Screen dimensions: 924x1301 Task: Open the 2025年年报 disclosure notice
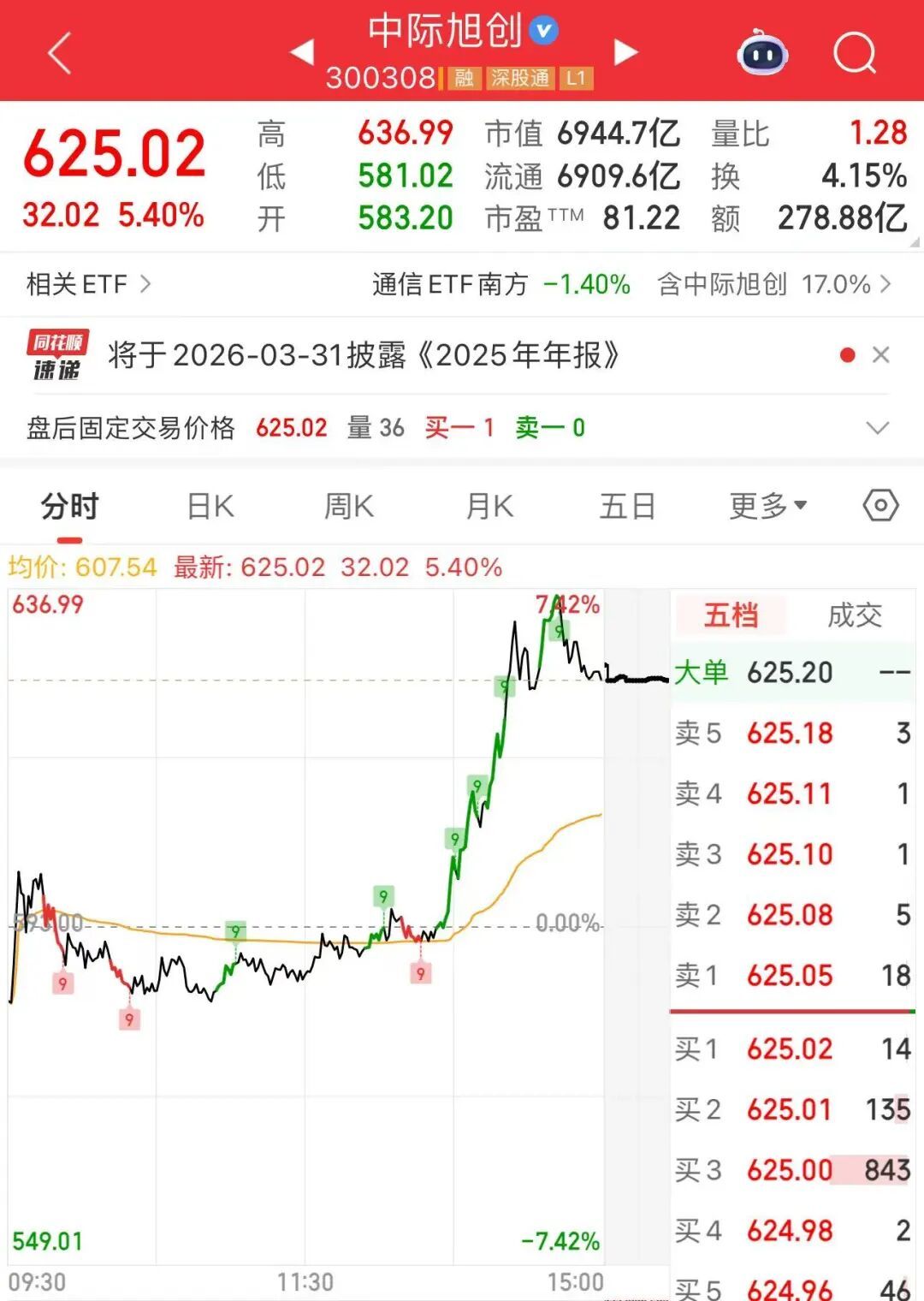click(x=364, y=355)
